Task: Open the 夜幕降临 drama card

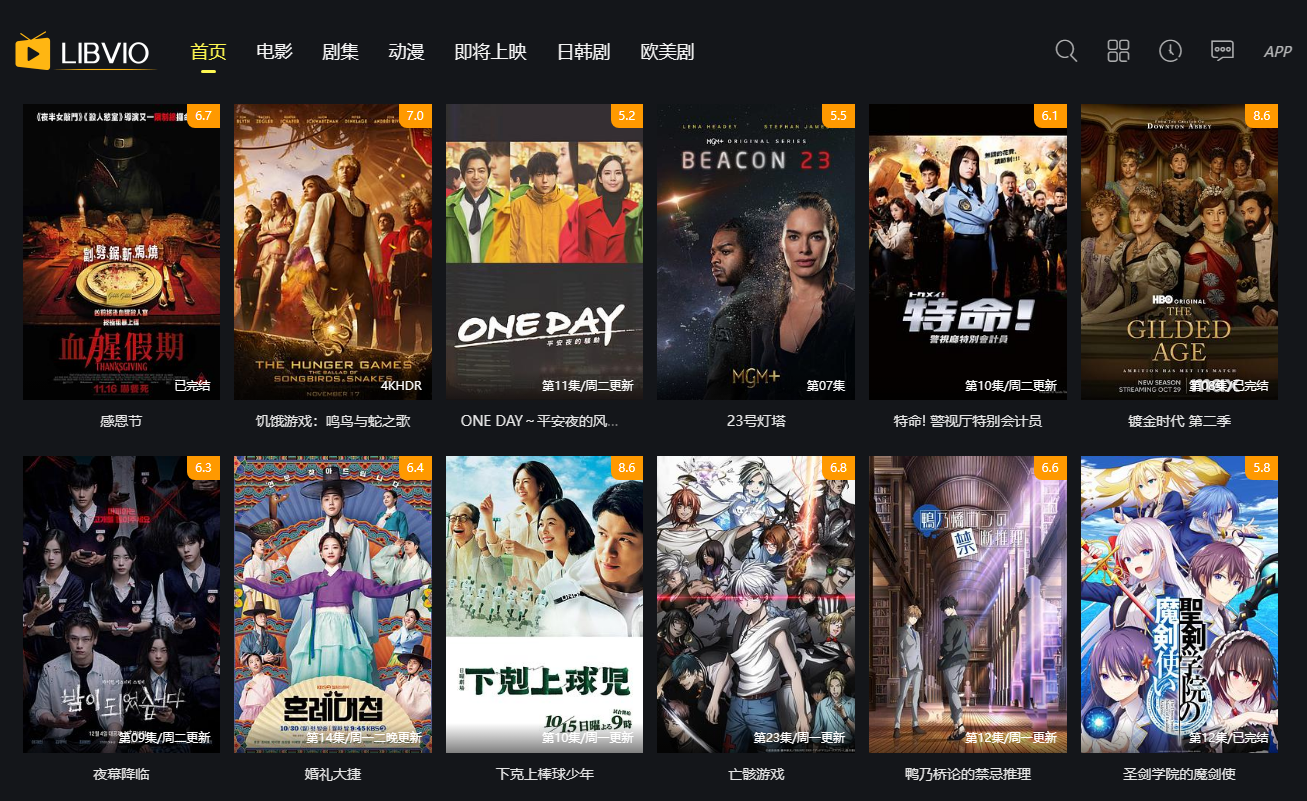Action: coord(121,604)
